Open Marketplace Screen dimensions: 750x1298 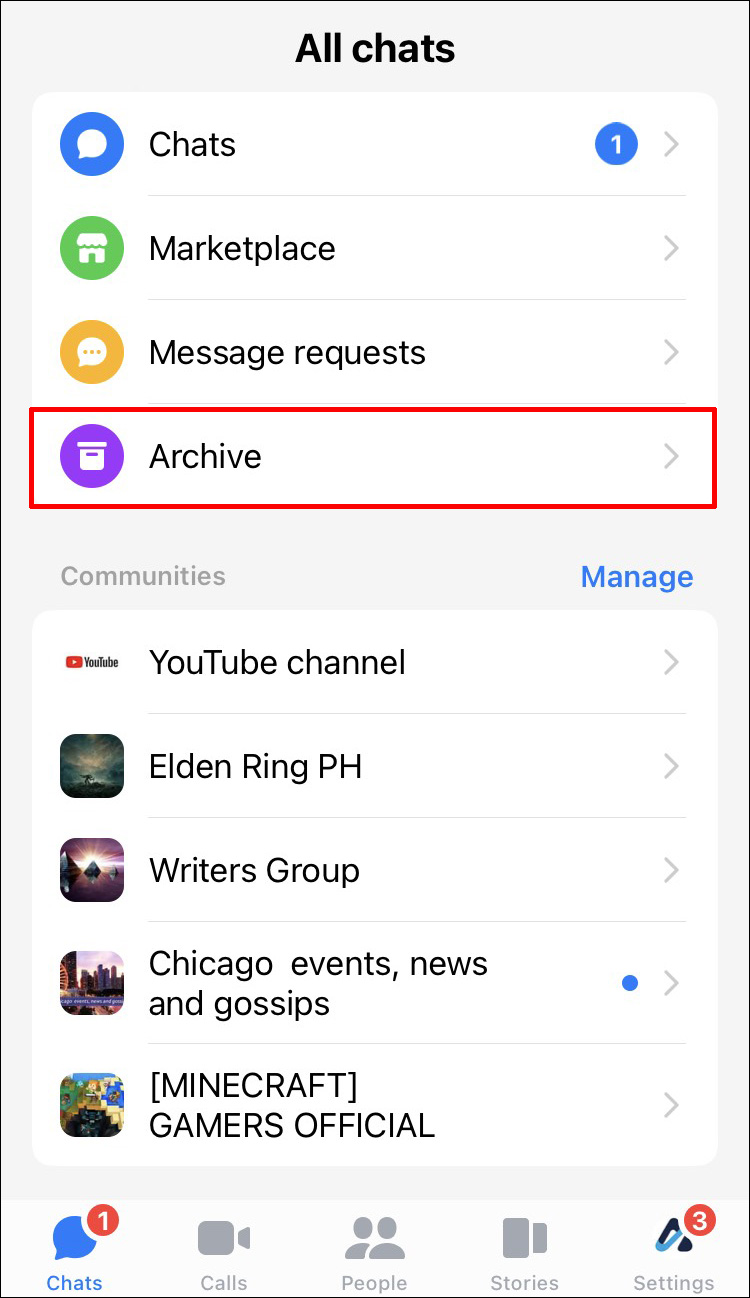[374, 249]
